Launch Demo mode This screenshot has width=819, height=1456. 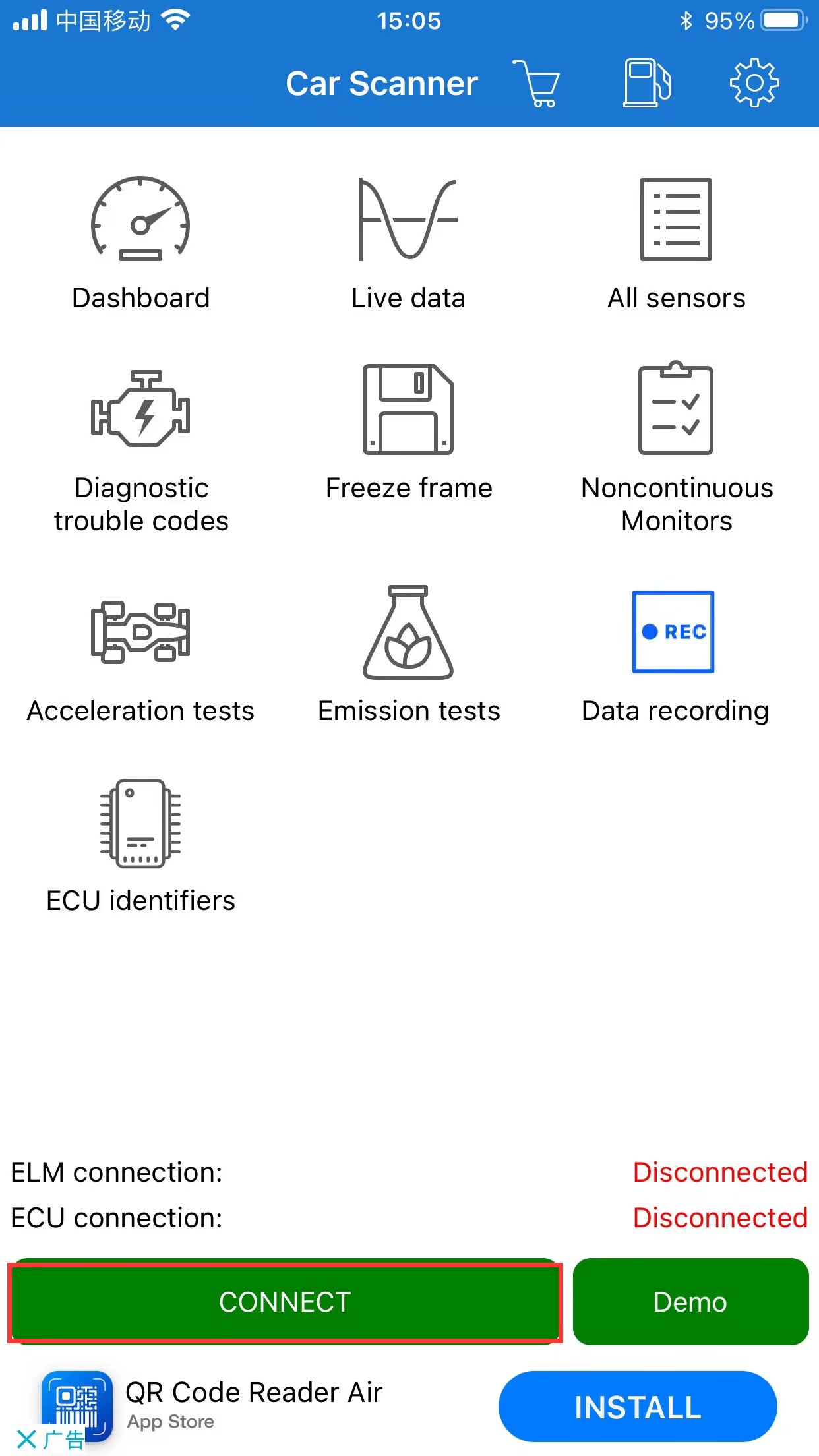click(690, 1302)
